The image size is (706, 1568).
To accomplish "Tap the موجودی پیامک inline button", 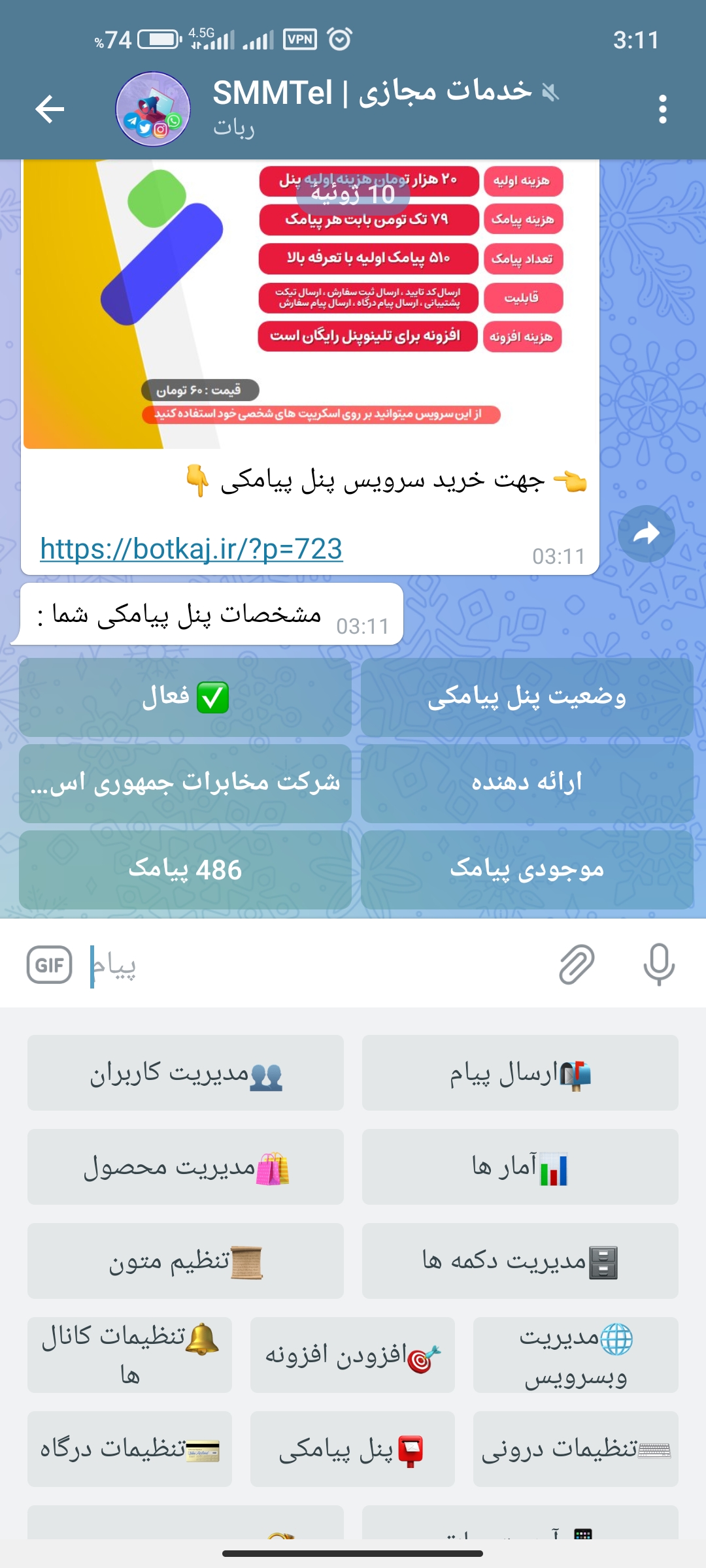I will 526,870.
